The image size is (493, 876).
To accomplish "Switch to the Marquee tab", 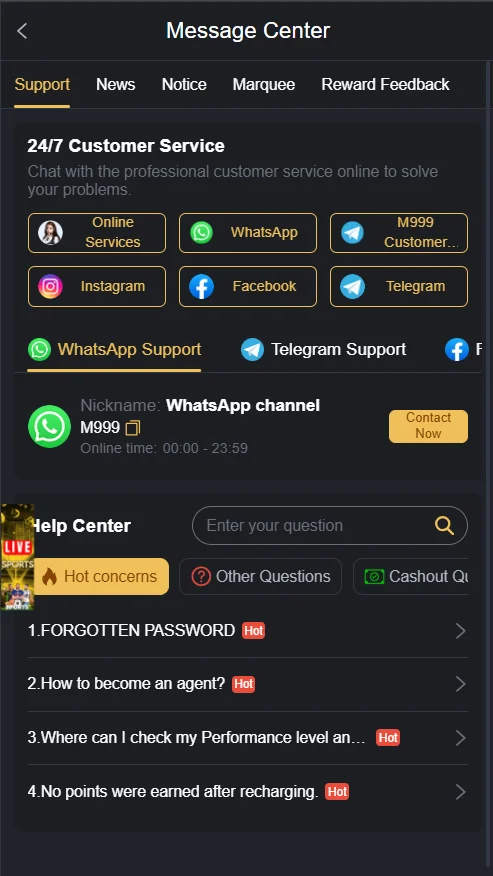I will coord(264,84).
